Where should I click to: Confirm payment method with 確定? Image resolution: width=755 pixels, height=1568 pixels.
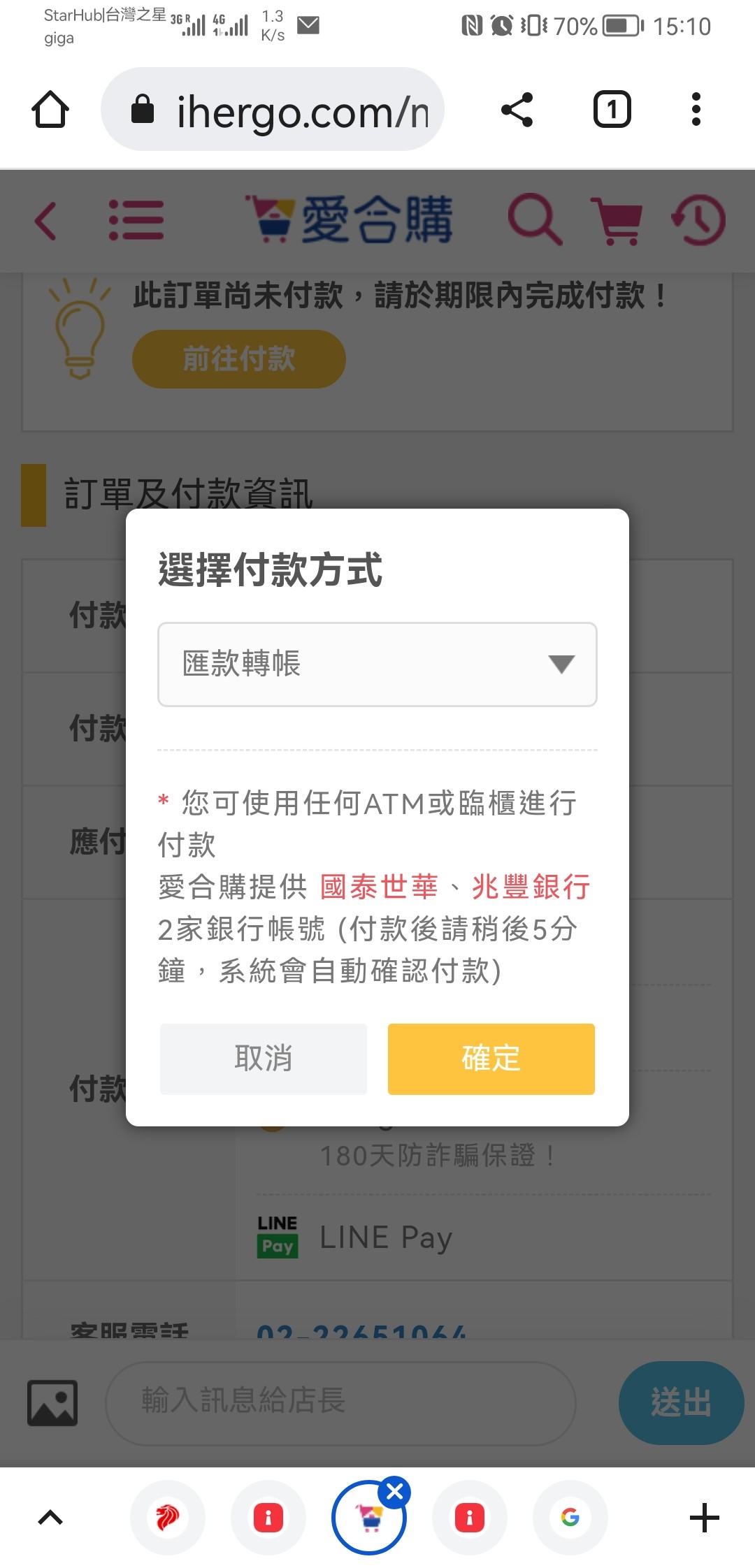(491, 1059)
